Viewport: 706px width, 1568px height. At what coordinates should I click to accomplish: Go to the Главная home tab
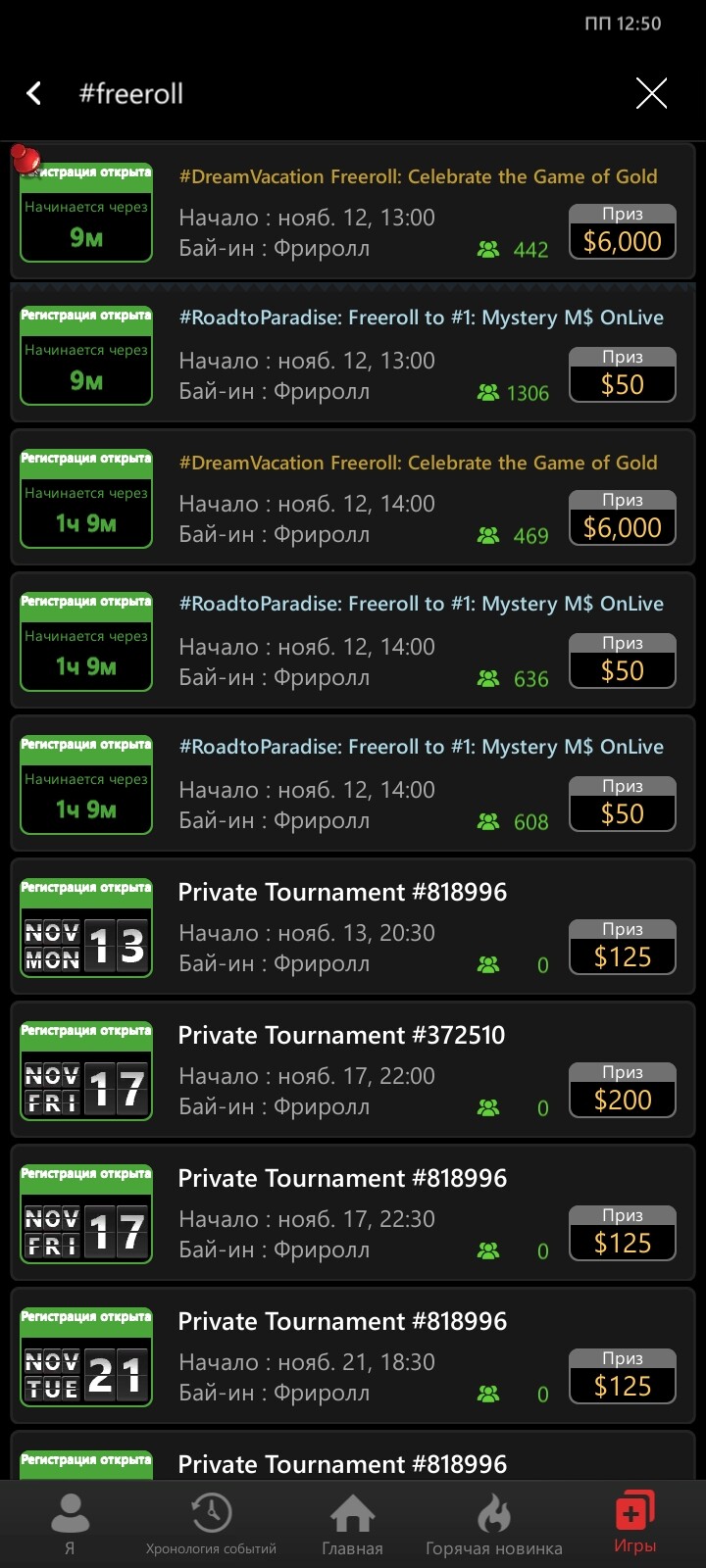(x=352, y=1525)
